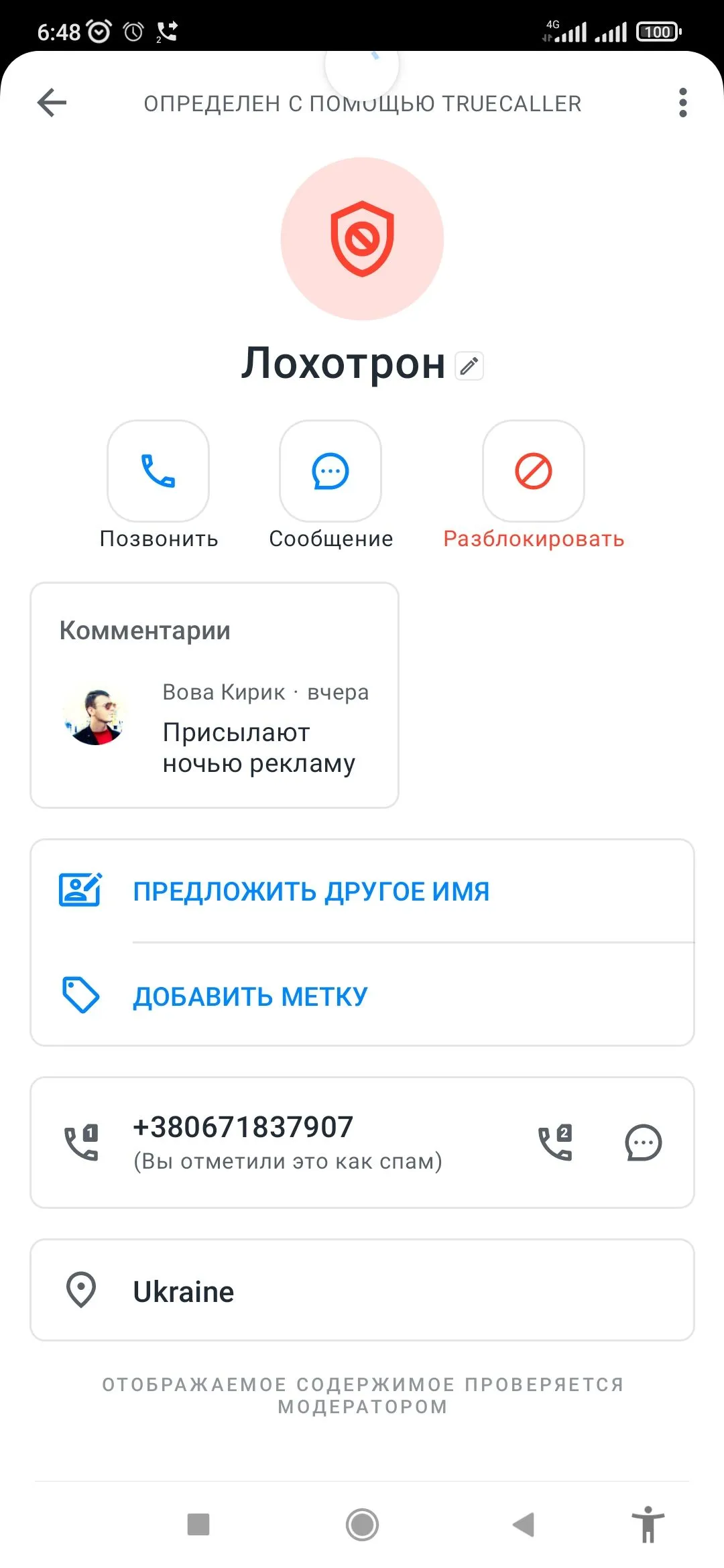
Task: Tap the system home button
Action: pos(362,1524)
